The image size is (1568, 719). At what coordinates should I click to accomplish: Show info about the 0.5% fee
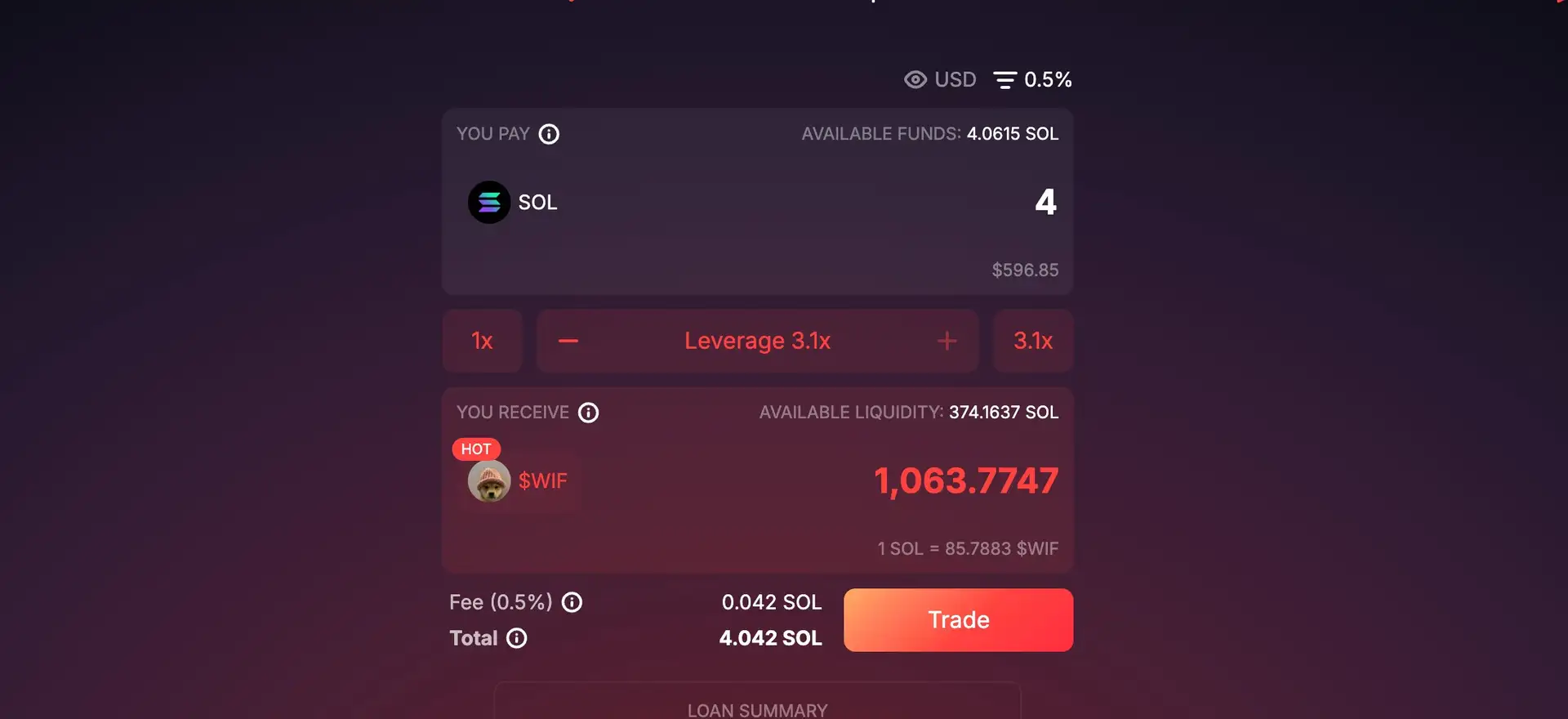pyautogui.click(x=572, y=602)
